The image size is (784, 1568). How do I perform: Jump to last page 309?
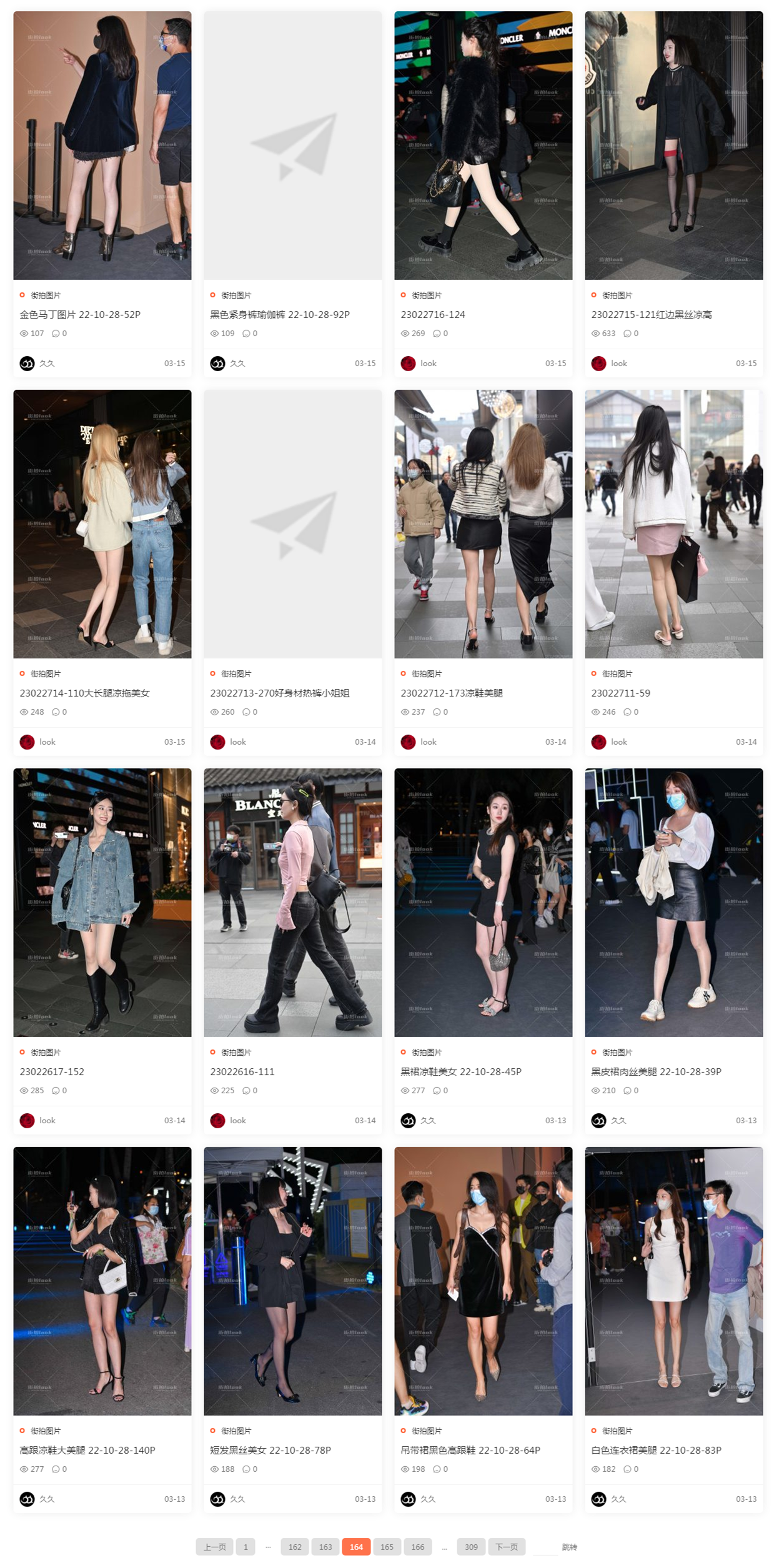pos(471,1547)
